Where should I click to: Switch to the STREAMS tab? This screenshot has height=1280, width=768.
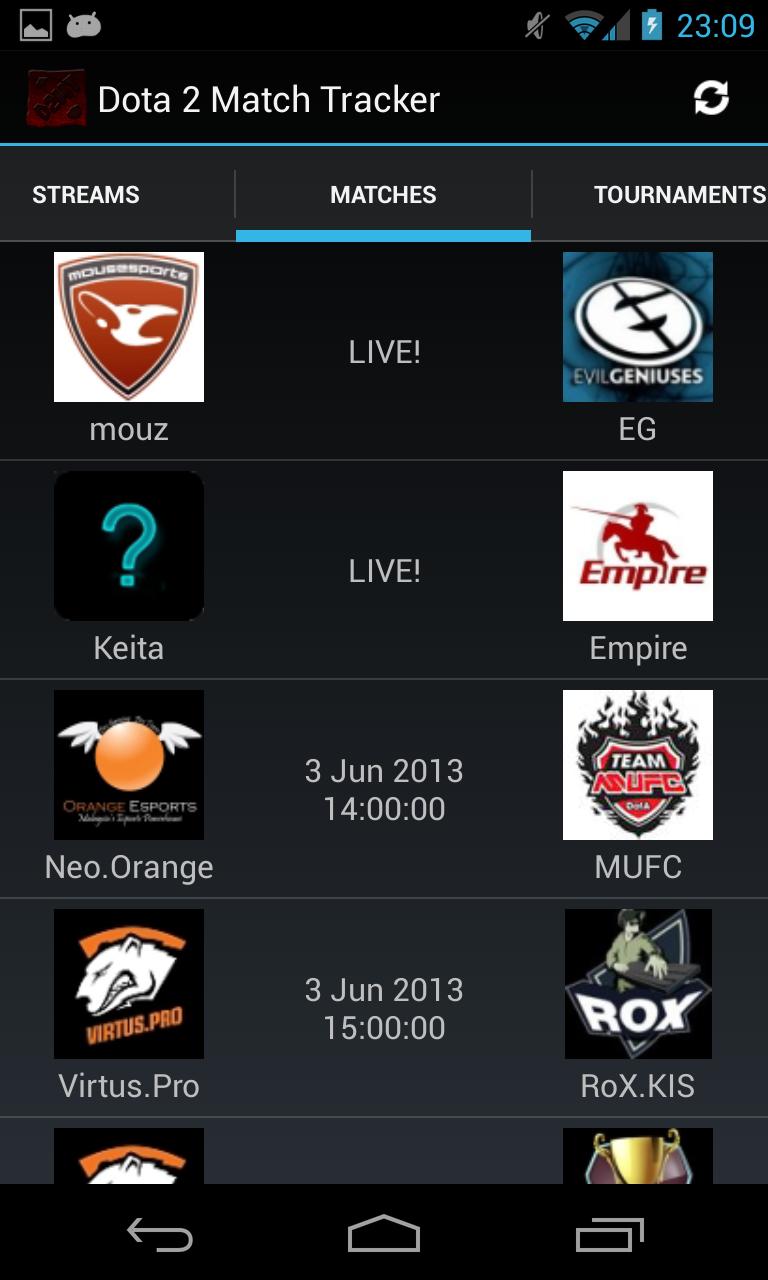85,194
